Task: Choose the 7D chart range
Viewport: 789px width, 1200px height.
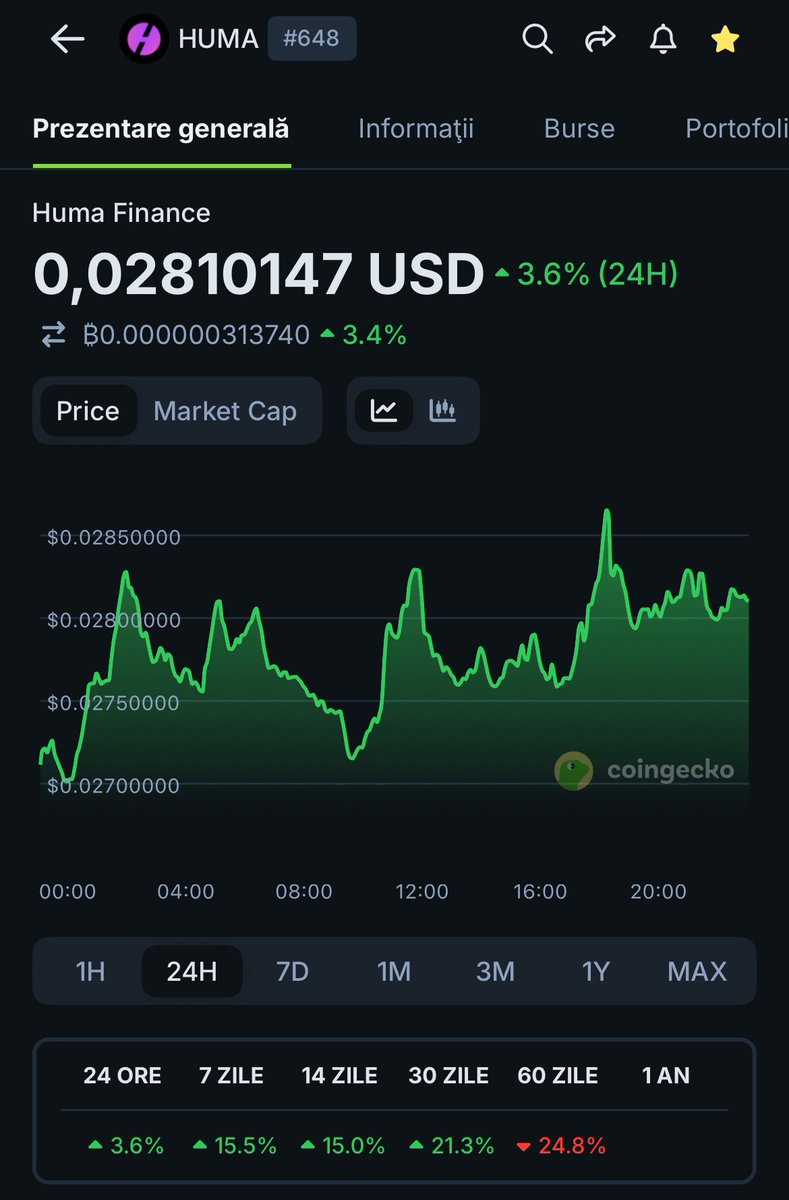Action: click(292, 971)
